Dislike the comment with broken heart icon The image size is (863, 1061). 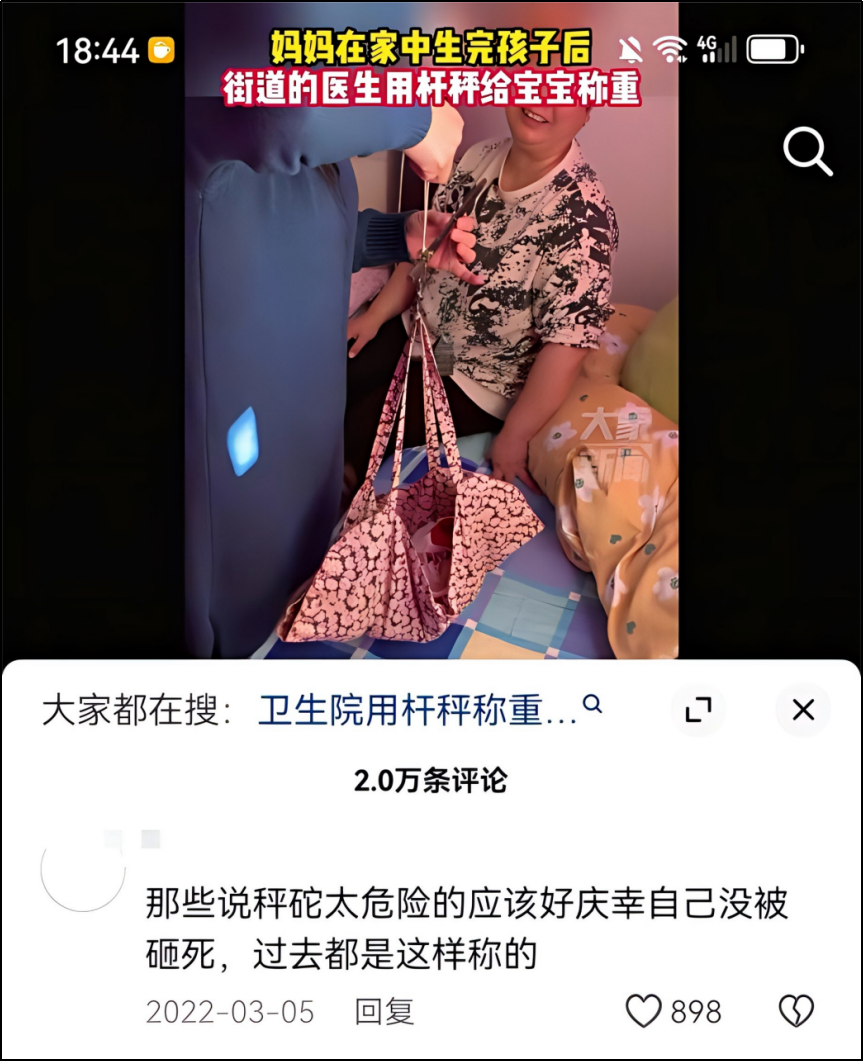click(x=796, y=1011)
